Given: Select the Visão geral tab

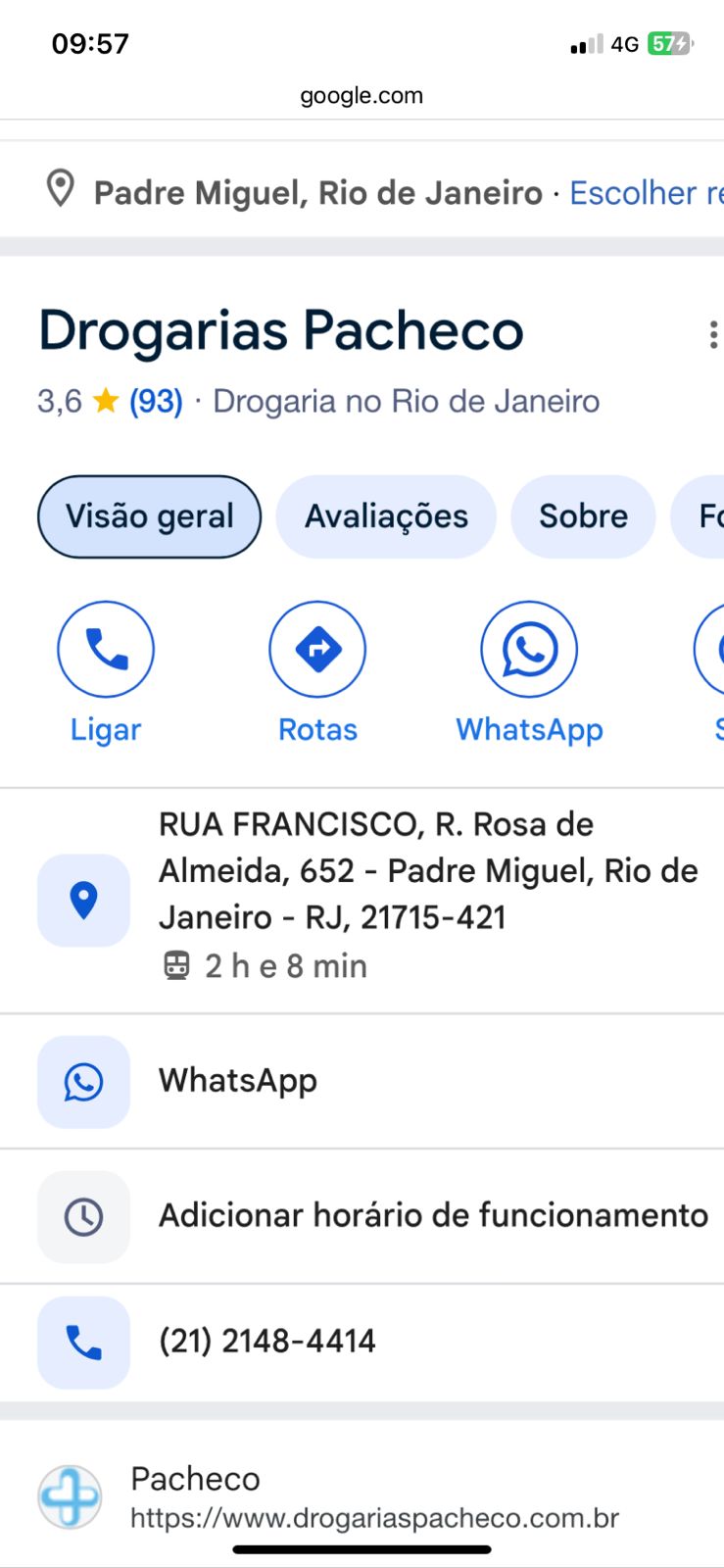Looking at the screenshot, I should [149, 516].
